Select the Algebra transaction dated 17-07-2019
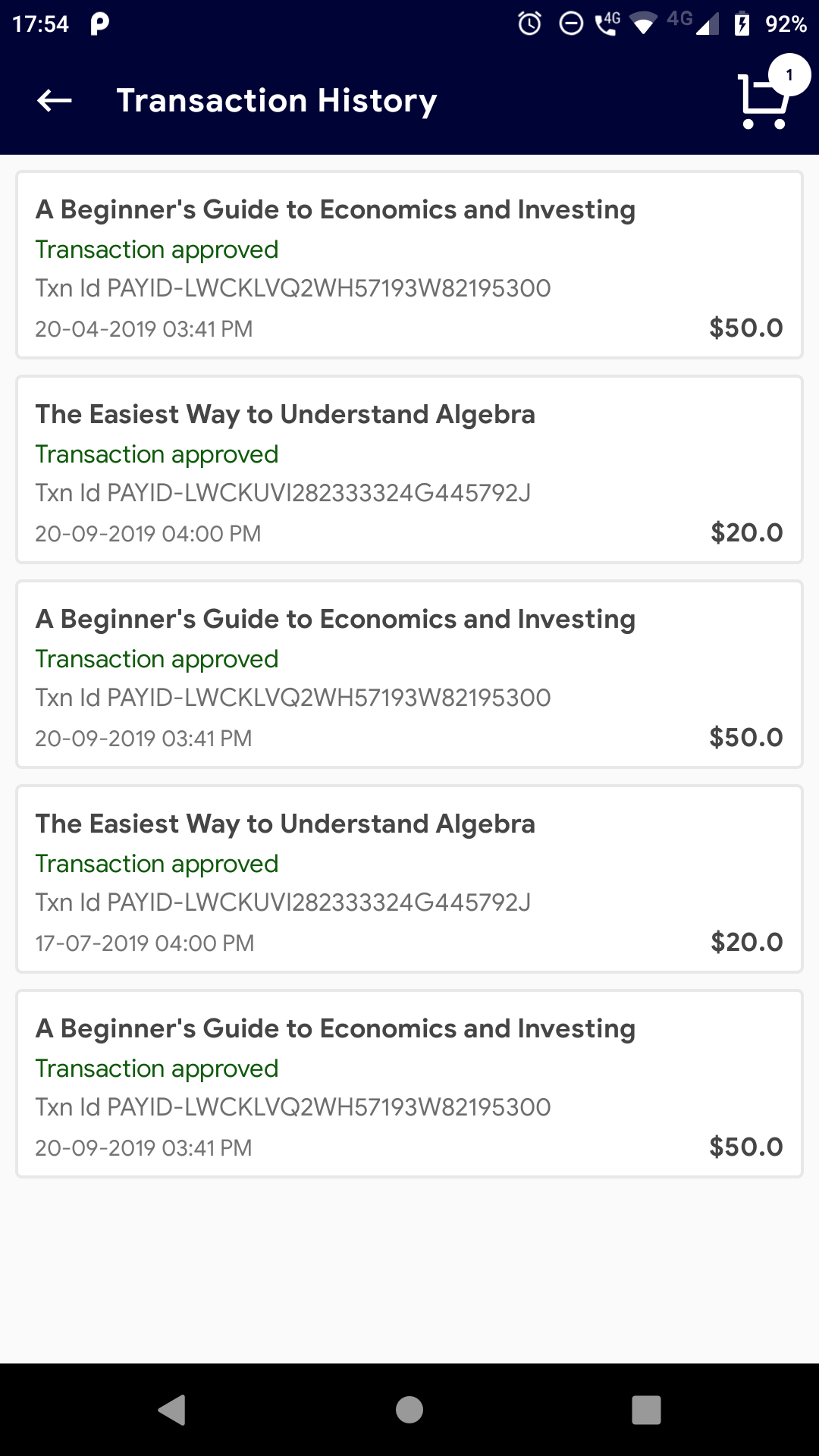The width and height of the screenshot is (819, 1456). point(409,879)
